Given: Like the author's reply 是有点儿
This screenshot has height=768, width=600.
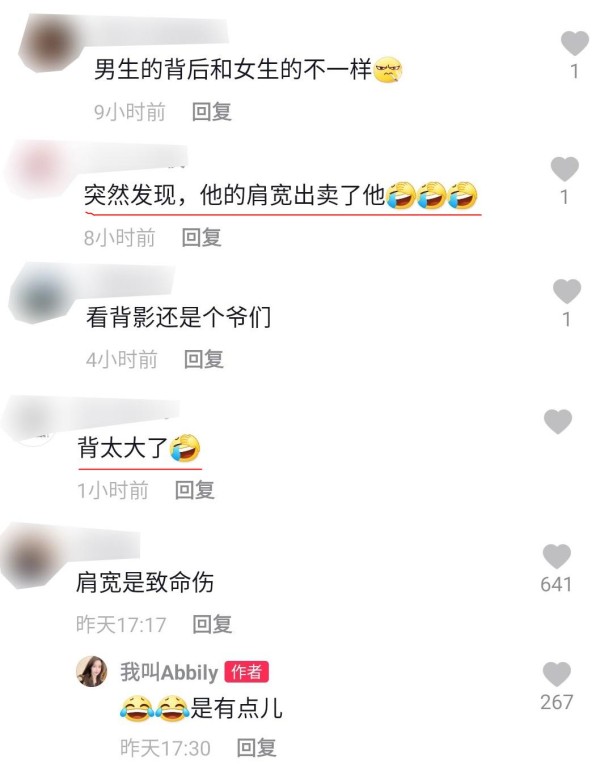Looking at the screenshot, I should point(557,674).
